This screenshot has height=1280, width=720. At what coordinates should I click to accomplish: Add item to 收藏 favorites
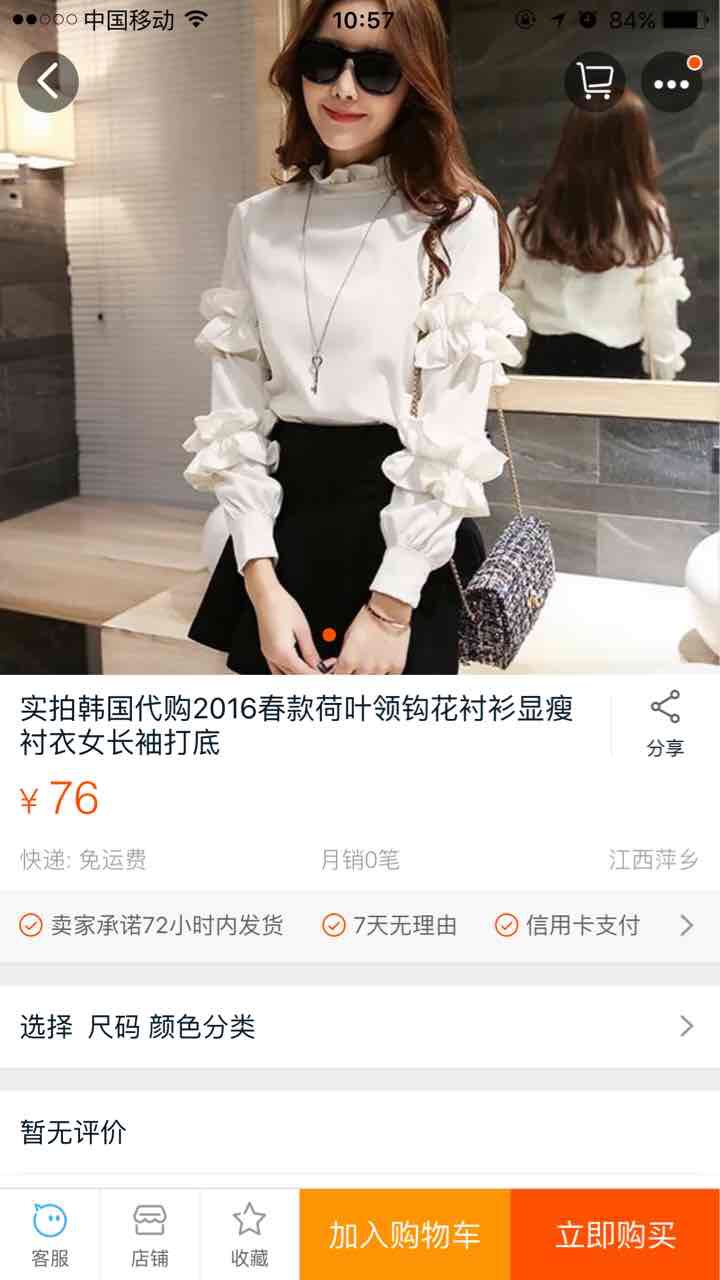[249, 1235]
